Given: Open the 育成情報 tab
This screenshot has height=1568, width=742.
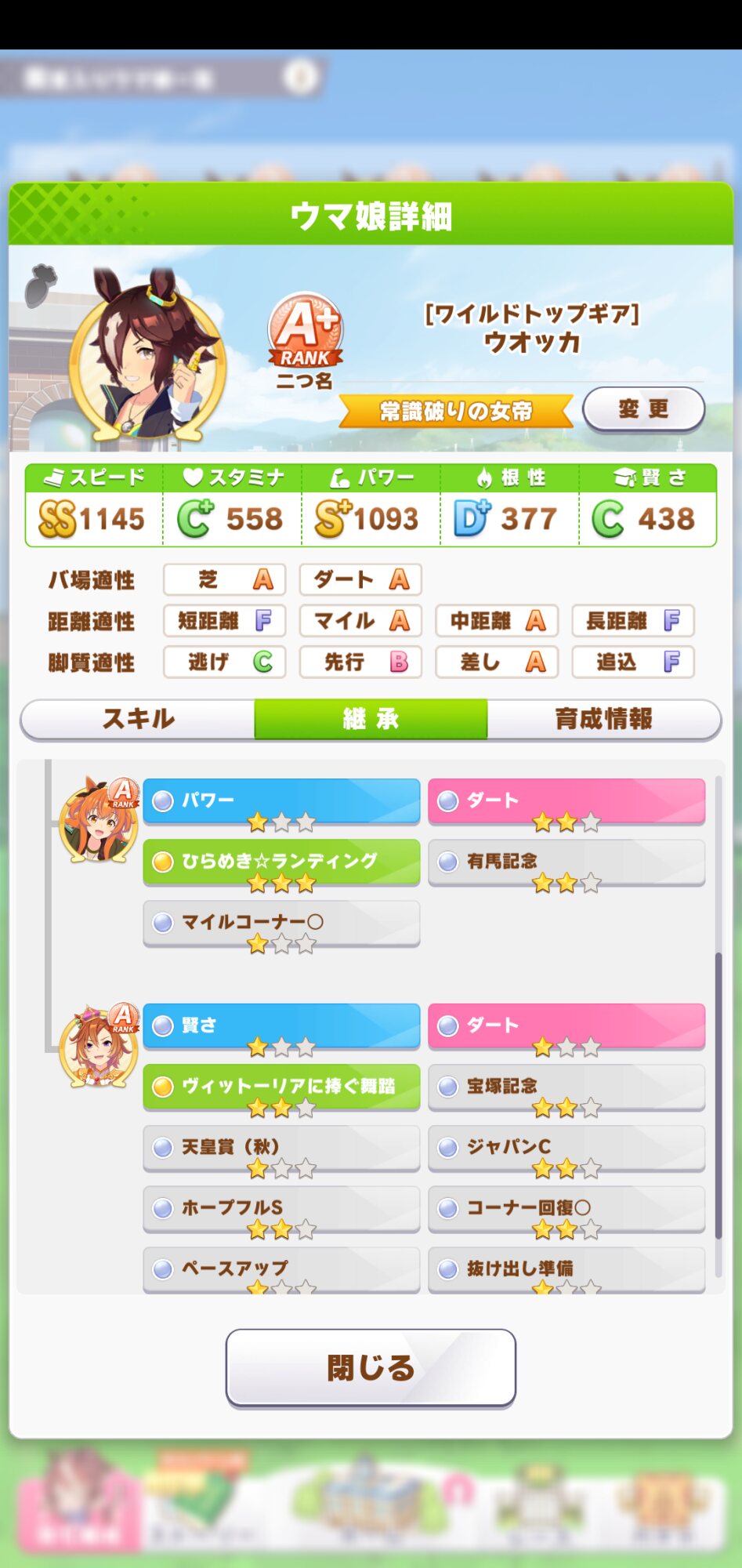Looking at the screenshot, I should [603, 718].
